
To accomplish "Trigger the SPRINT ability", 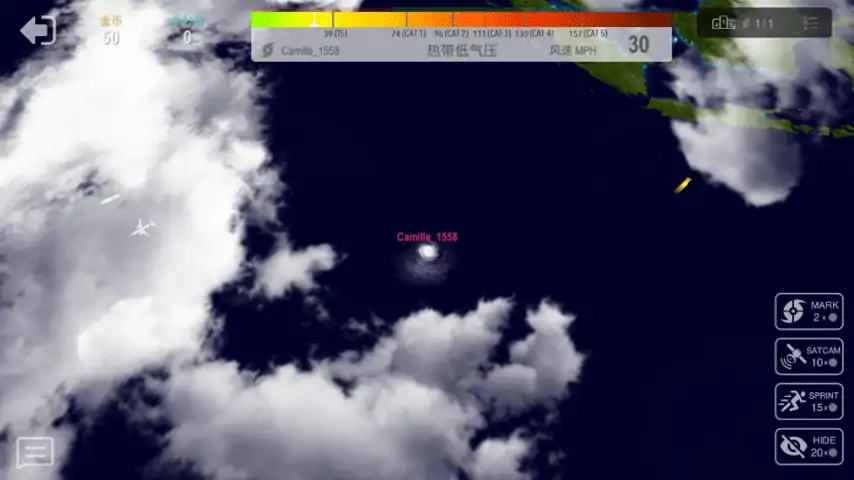I will [x=808, y=401].
